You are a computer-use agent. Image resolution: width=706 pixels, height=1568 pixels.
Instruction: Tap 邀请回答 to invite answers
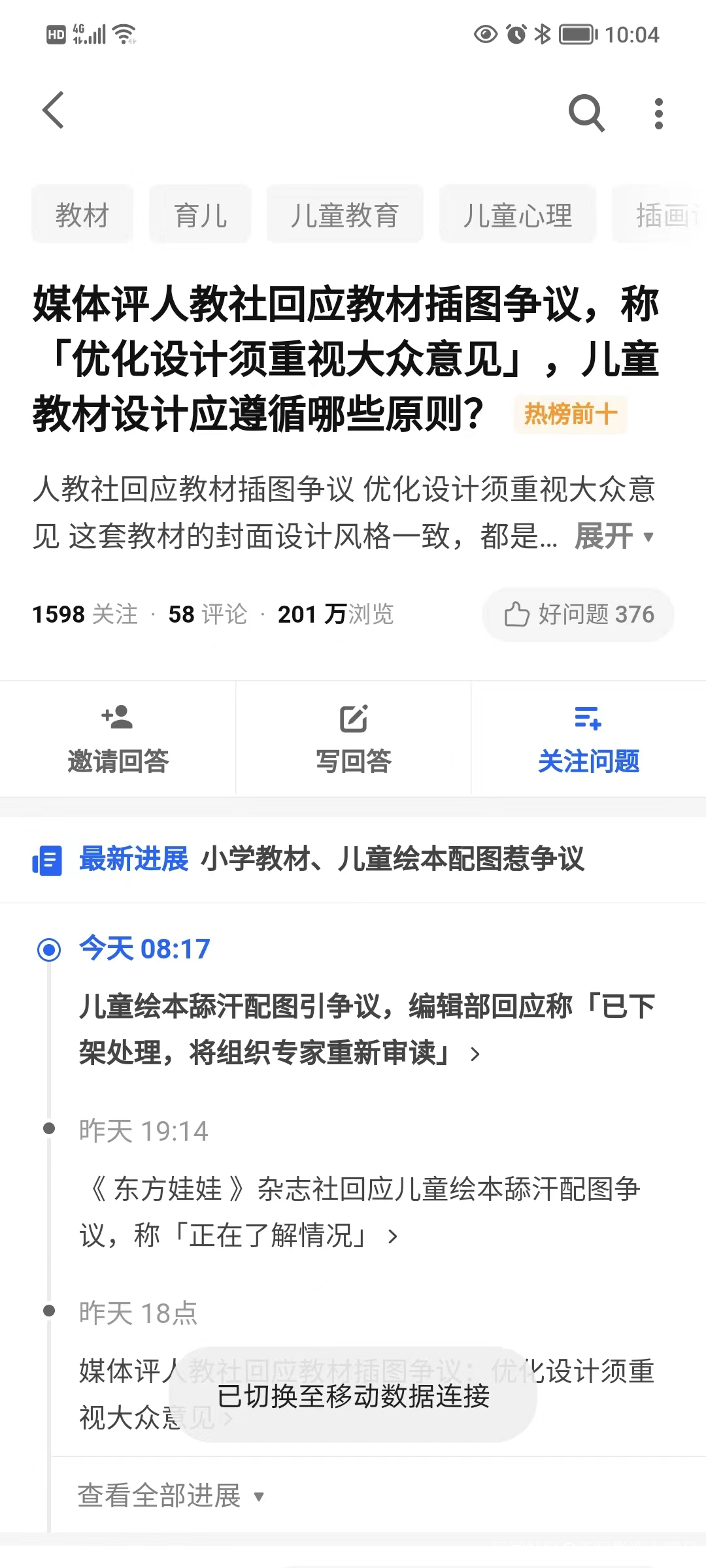118,739
